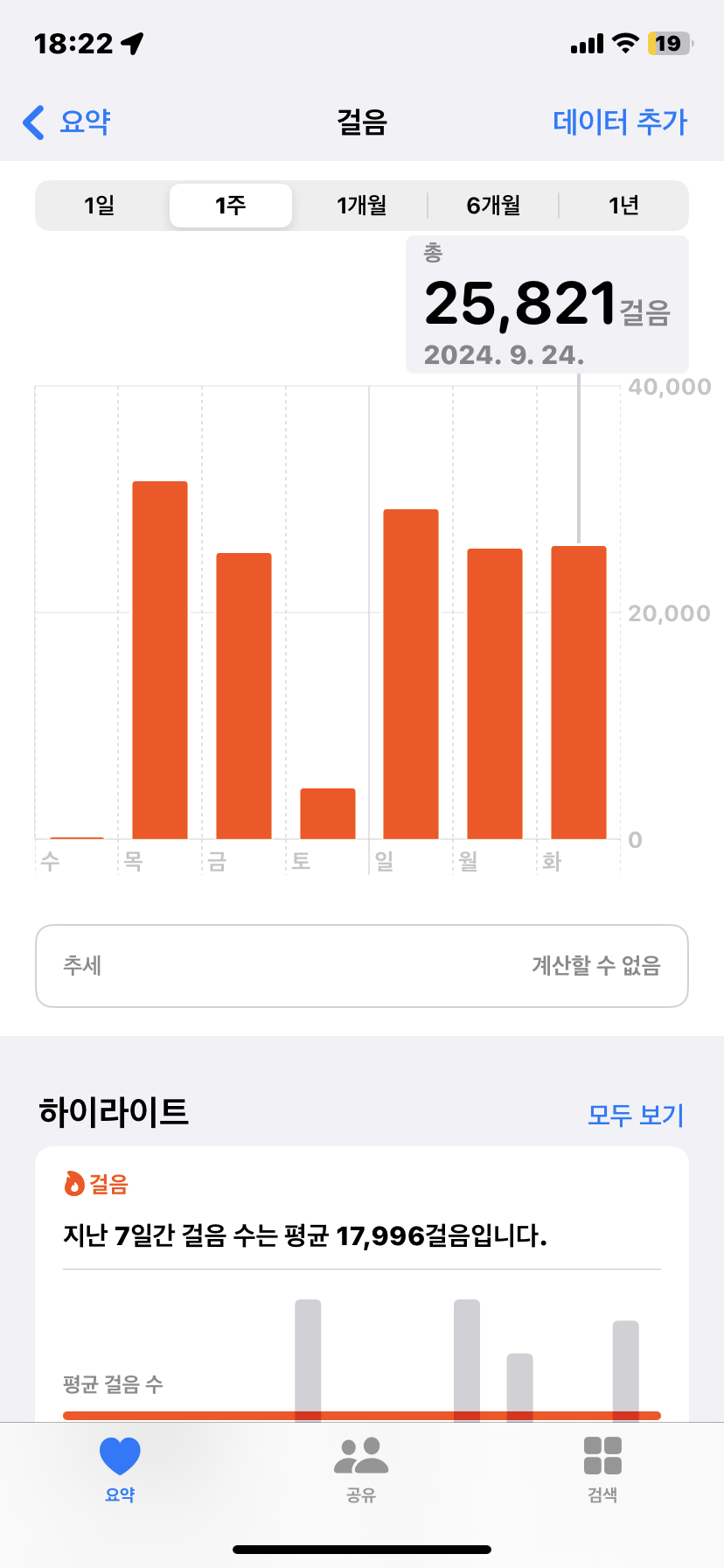This screenshot has height=1568, width=724.
Task: Select the 1주 range segment
Action: pos(231,206)
